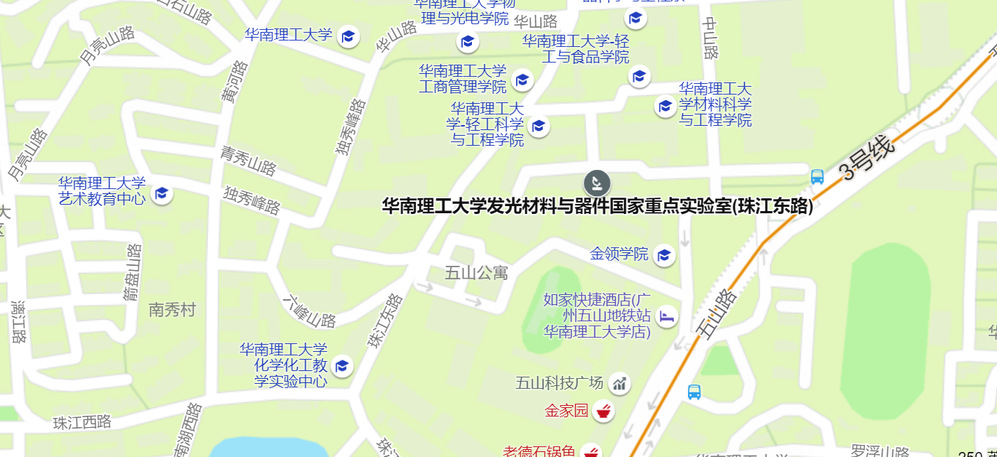Screen dimensions: 997x457
Task: Tap the 轻工科学与工程学院 marker
Action: 539,126
